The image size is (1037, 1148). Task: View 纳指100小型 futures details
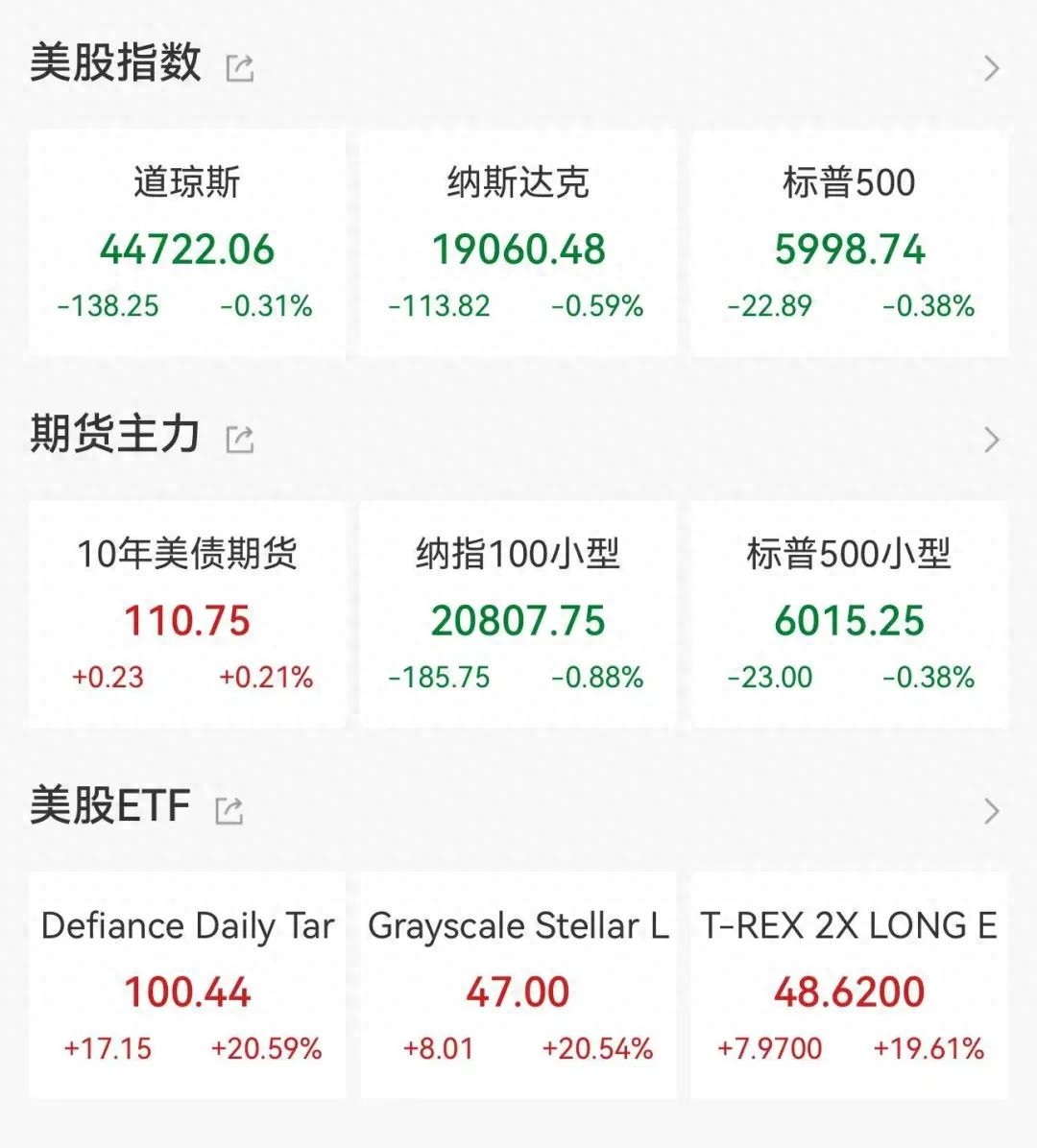coord(518,614)
